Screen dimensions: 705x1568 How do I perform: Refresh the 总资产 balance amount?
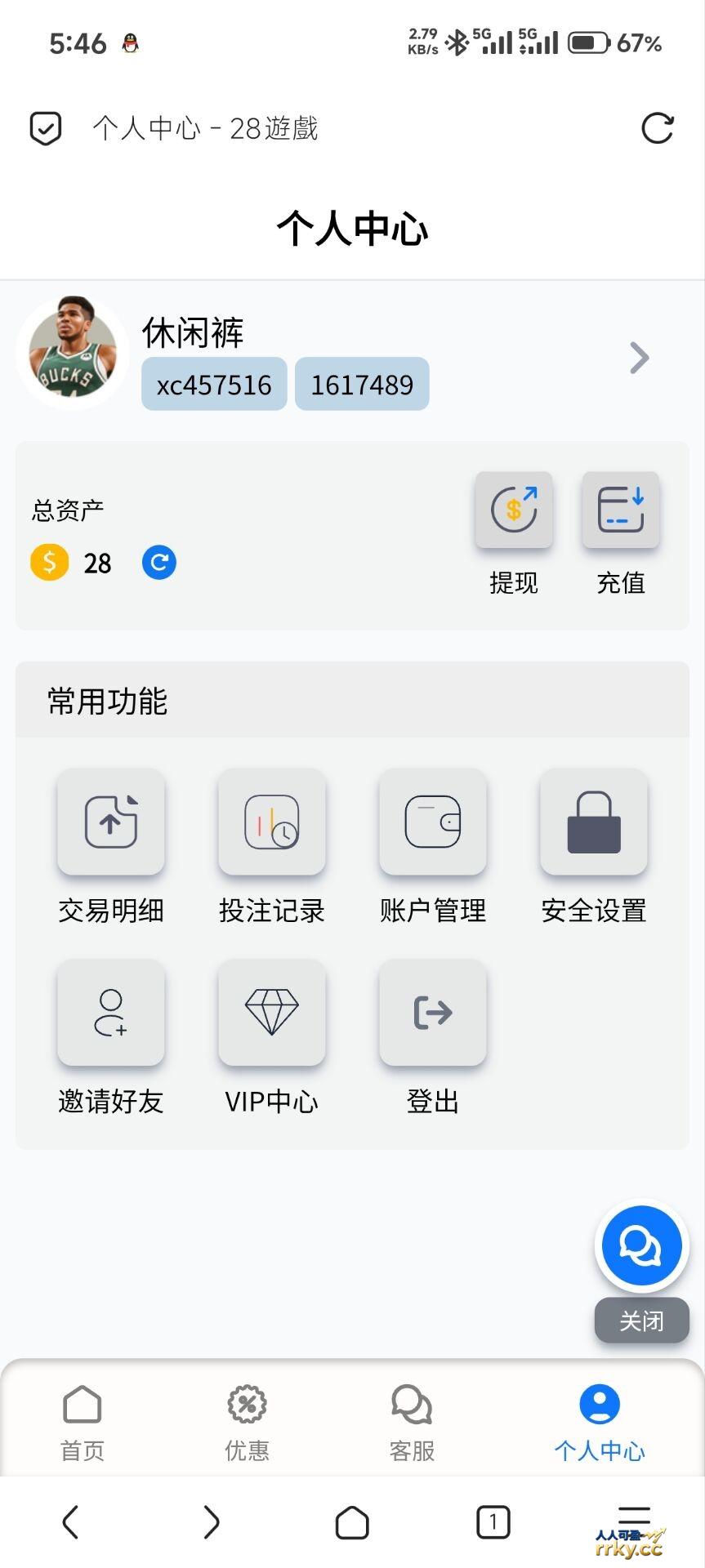tap(159, 562)
